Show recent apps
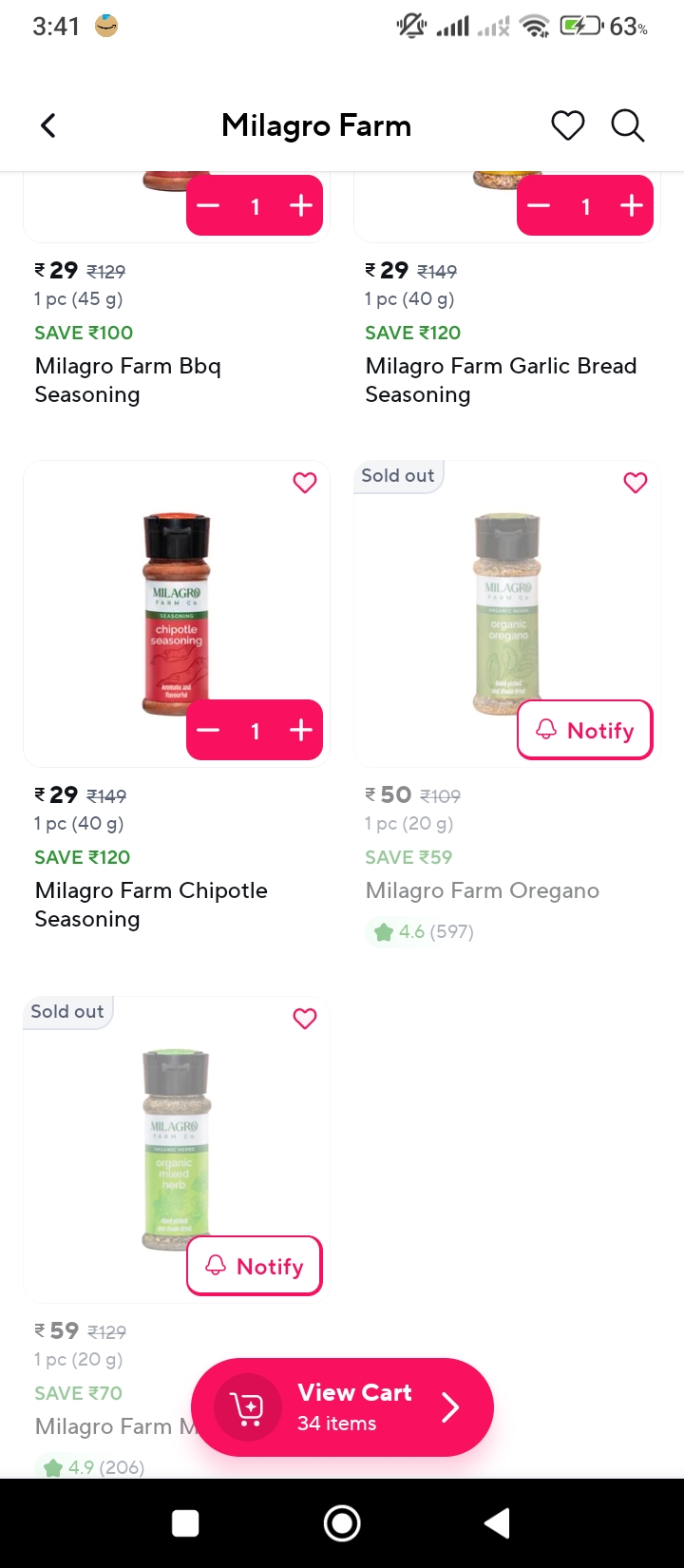 point(185,1523)
